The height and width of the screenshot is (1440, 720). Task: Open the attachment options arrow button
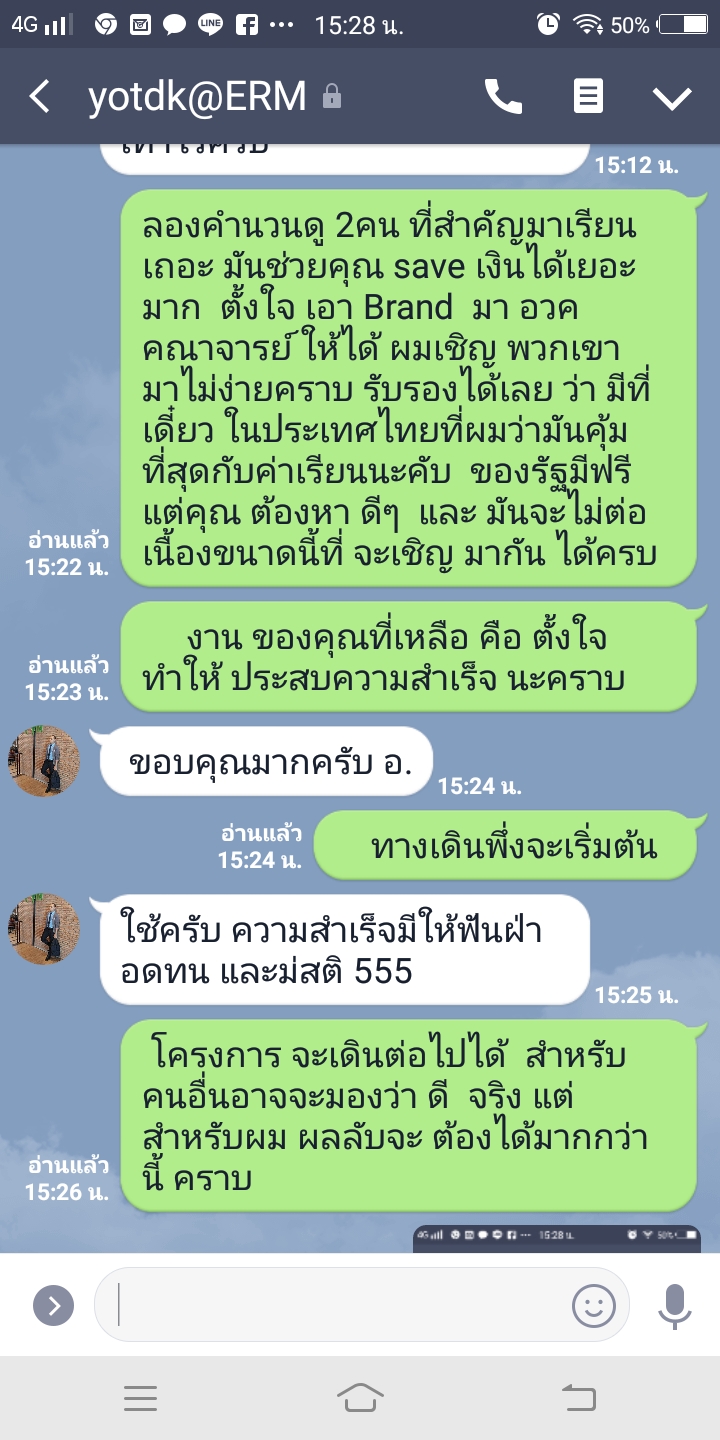(x=53, y=1305)
